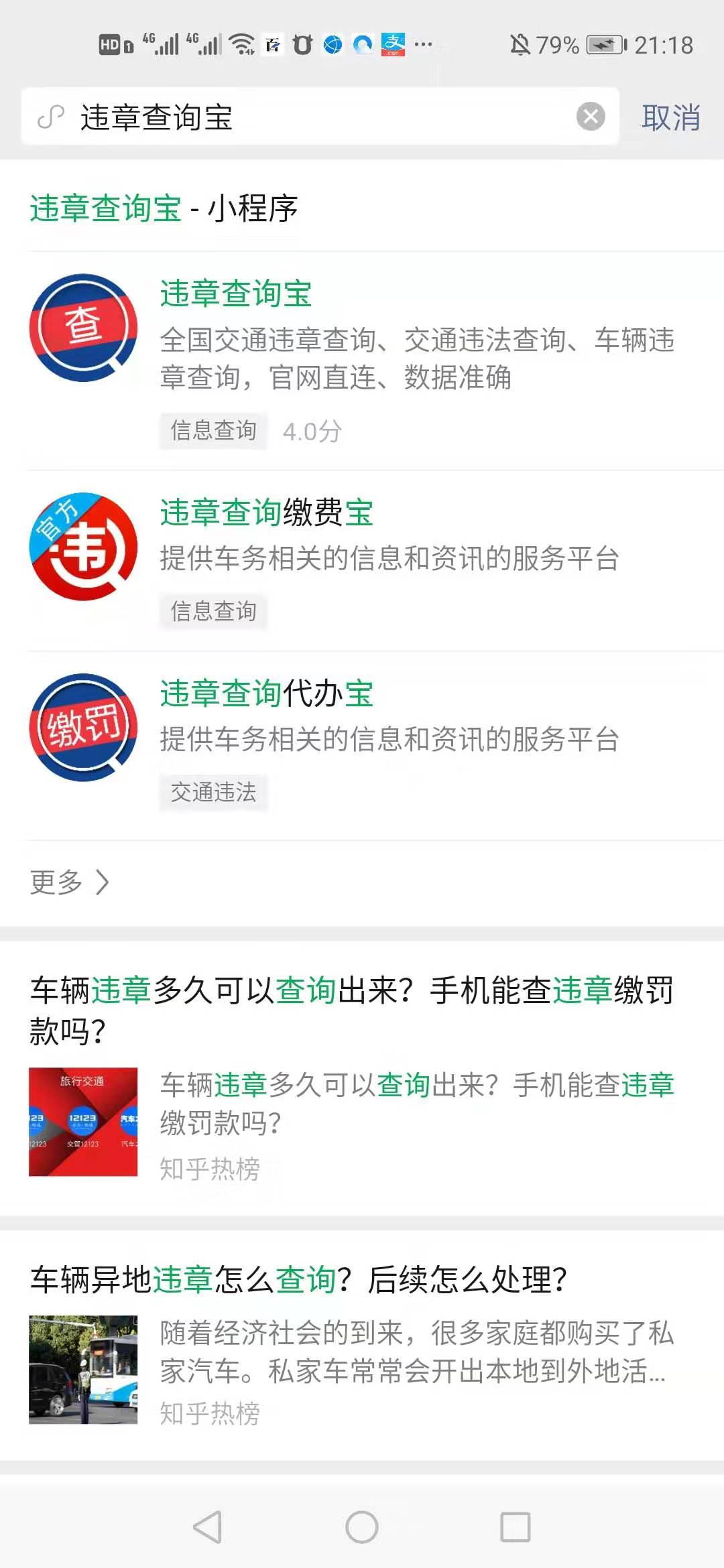The width and height of the screenshot is (724, 1568).
Task: Clear the search text with the x icon
Action: click(589, 115)
